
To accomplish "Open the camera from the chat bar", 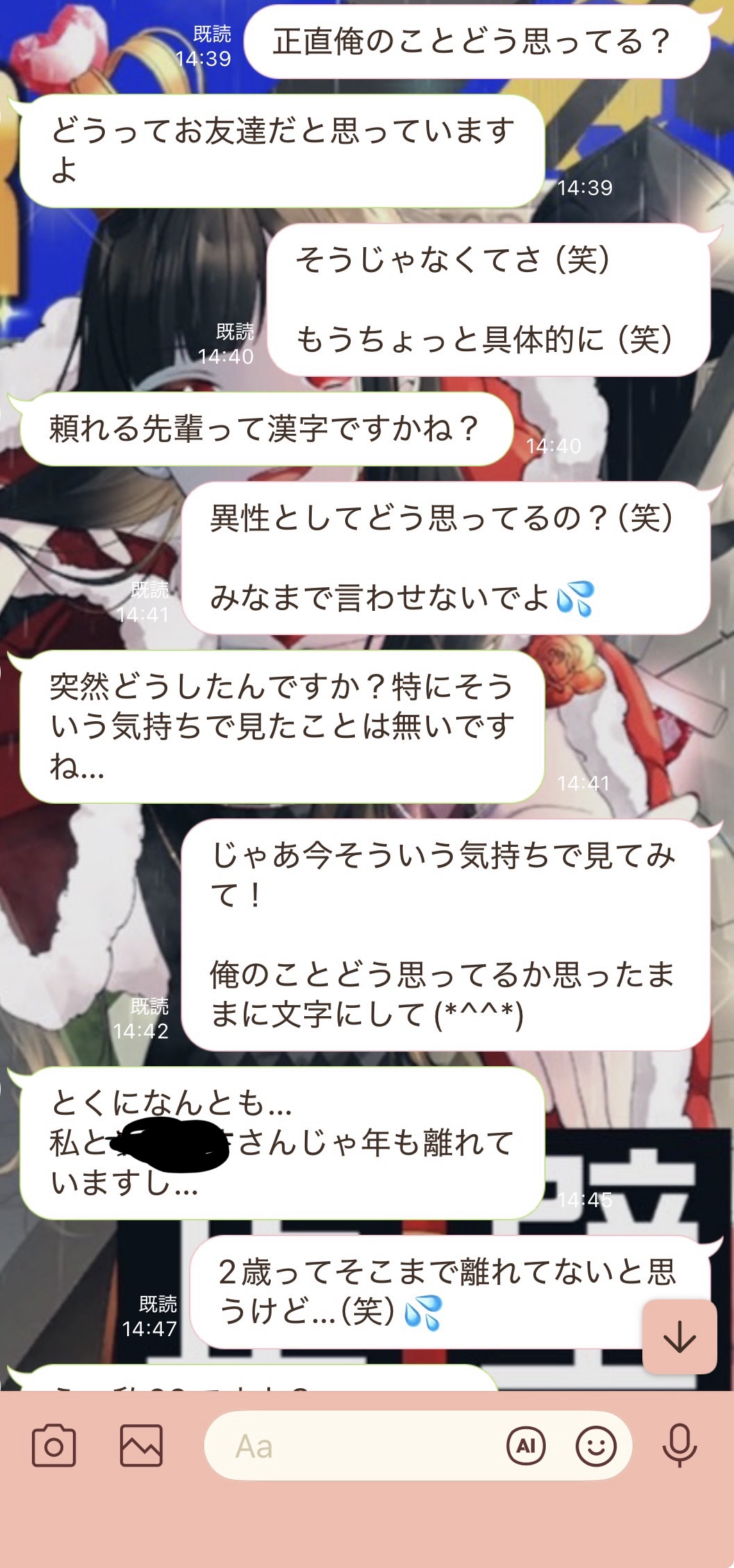I will click(x=53, y=1446).
